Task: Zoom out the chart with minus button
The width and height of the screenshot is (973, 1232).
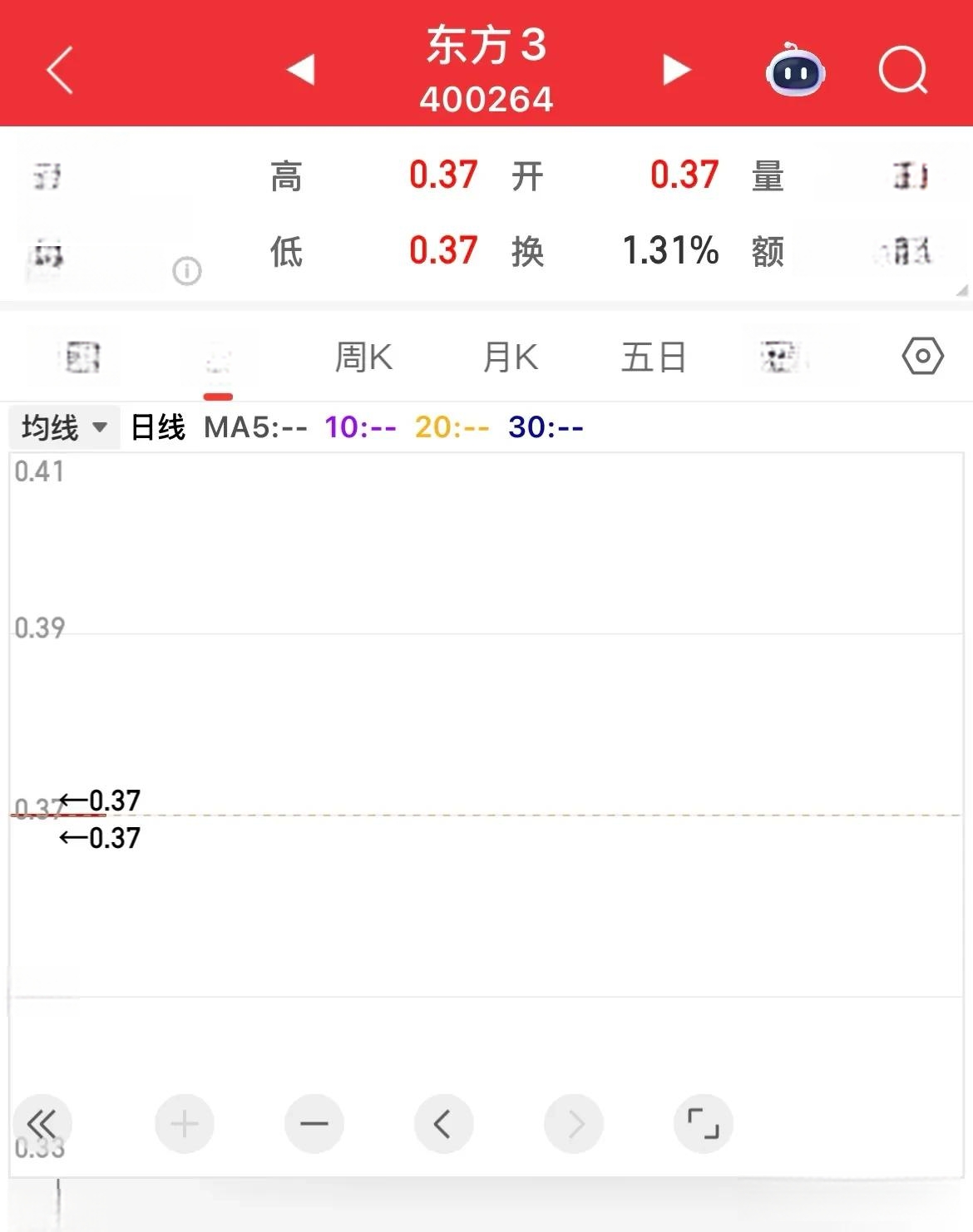Action: pyautogui.click(x=314, y=1124)
